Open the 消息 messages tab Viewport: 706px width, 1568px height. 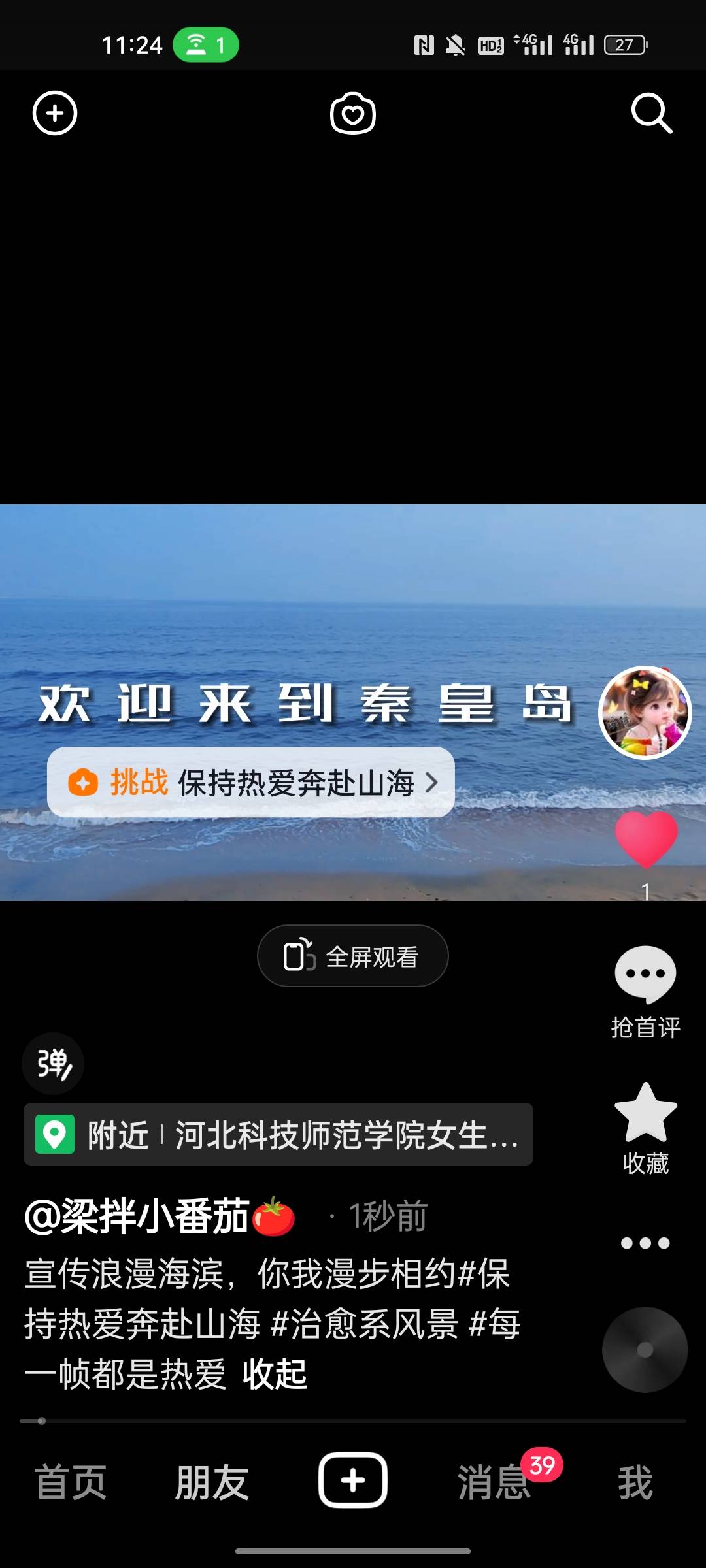coord(494,1482)
